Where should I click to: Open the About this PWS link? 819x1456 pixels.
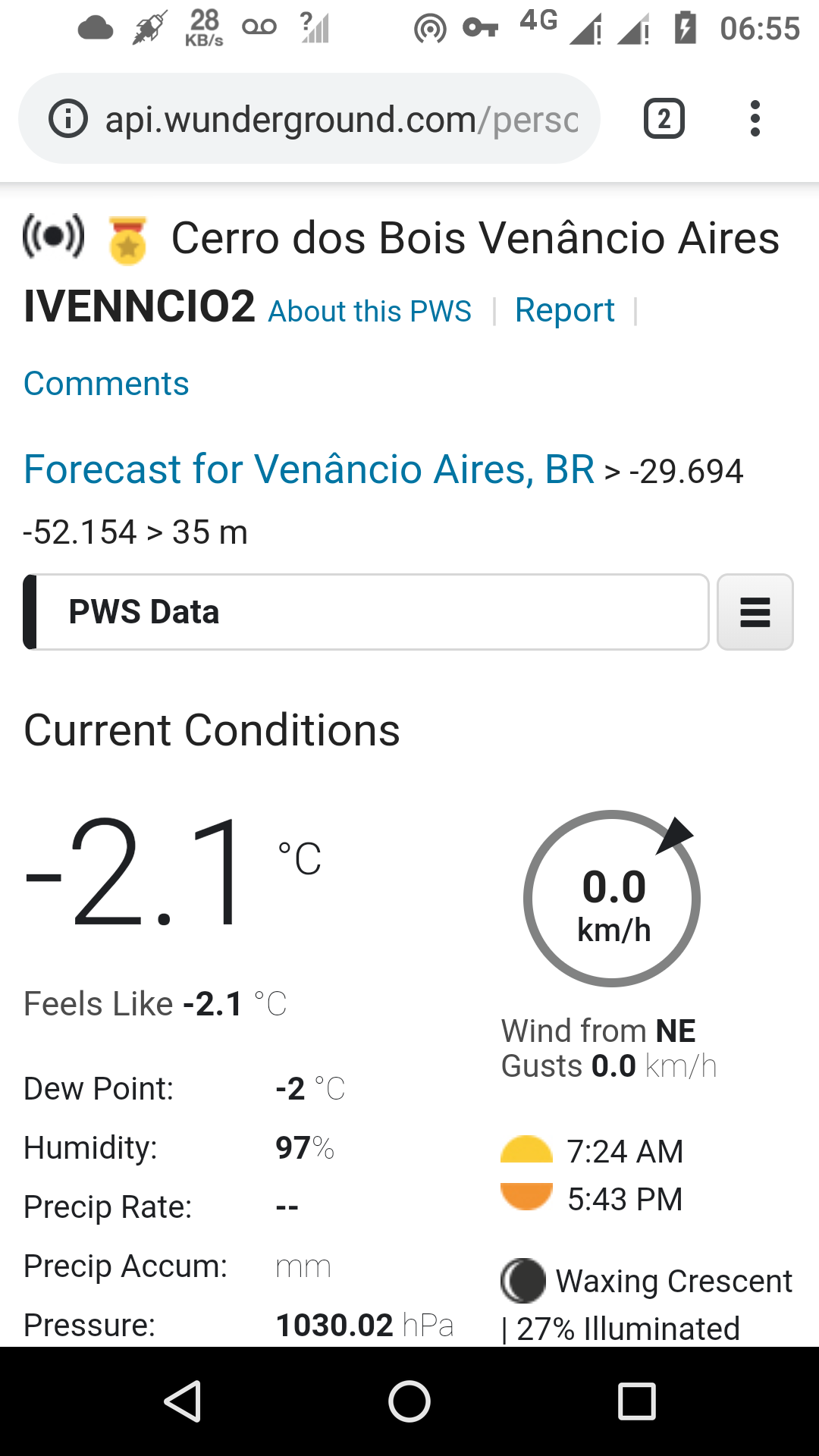coord(370,311)
